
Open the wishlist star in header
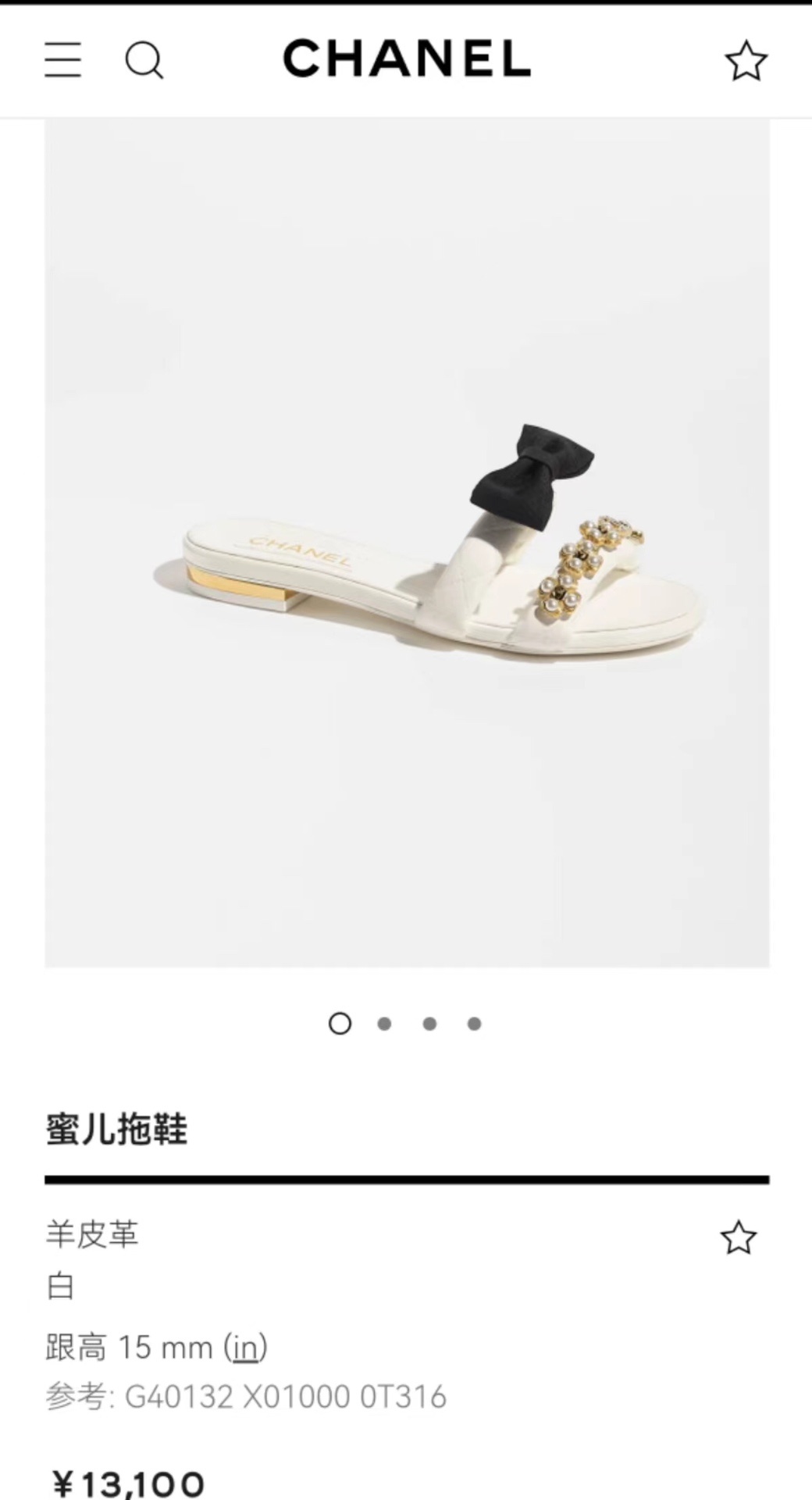point(746,61)
